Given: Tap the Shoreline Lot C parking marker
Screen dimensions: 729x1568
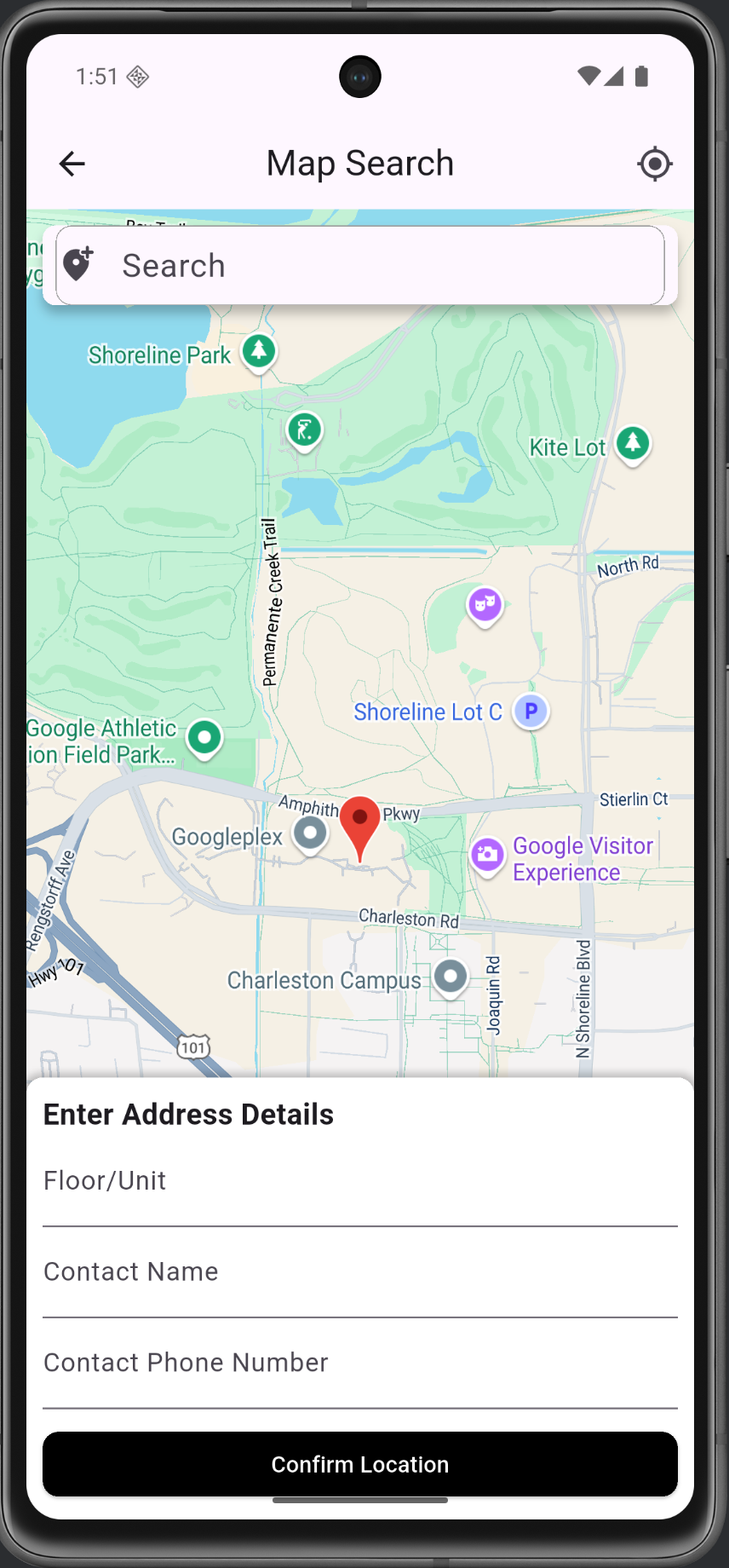Looking at the screenshot, I should 531,712.
